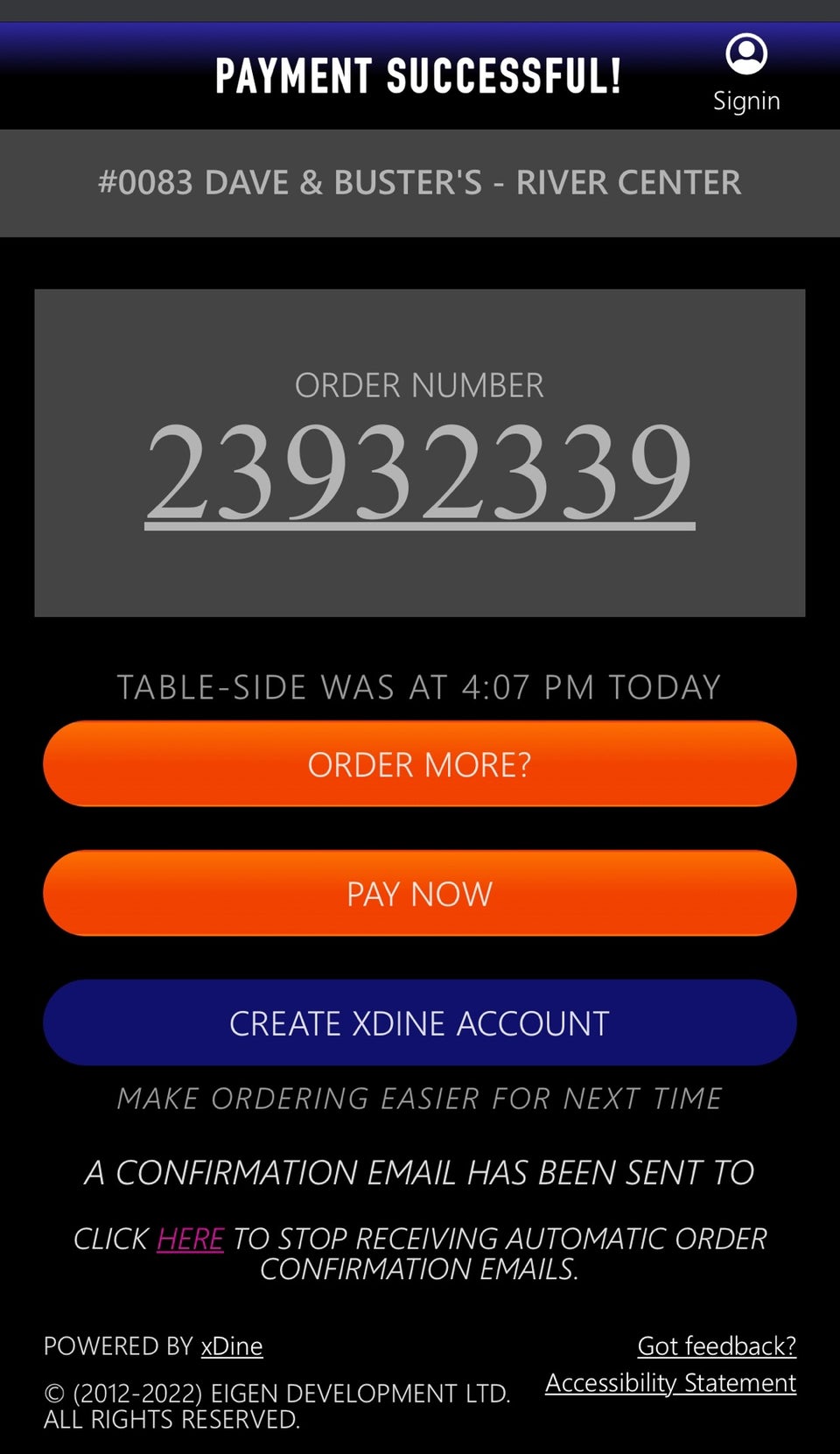Create an xDine account
Viewport: 840px width, 1454px height.
419,1023
